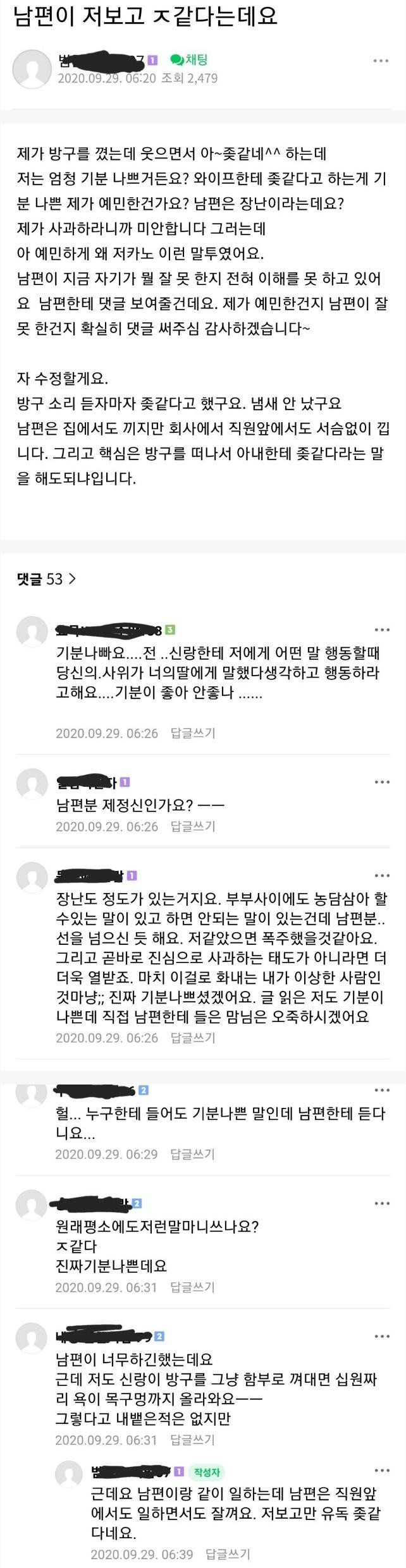This screenshot has width=406, height=1568.
Task: Tap 답글쓰기 under the 장난도 정도가 있는거지요 comment
Action: [x=193, y=1038]
